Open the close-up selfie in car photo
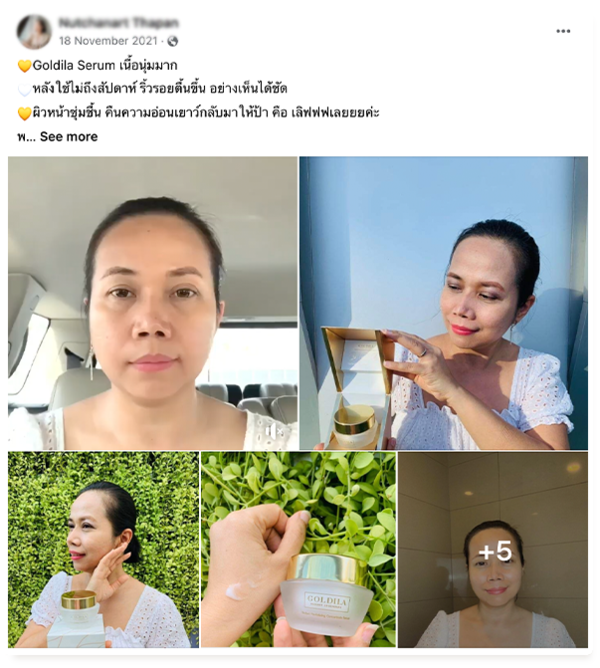This screenshot has height=668, width=600. pos(152,303)
